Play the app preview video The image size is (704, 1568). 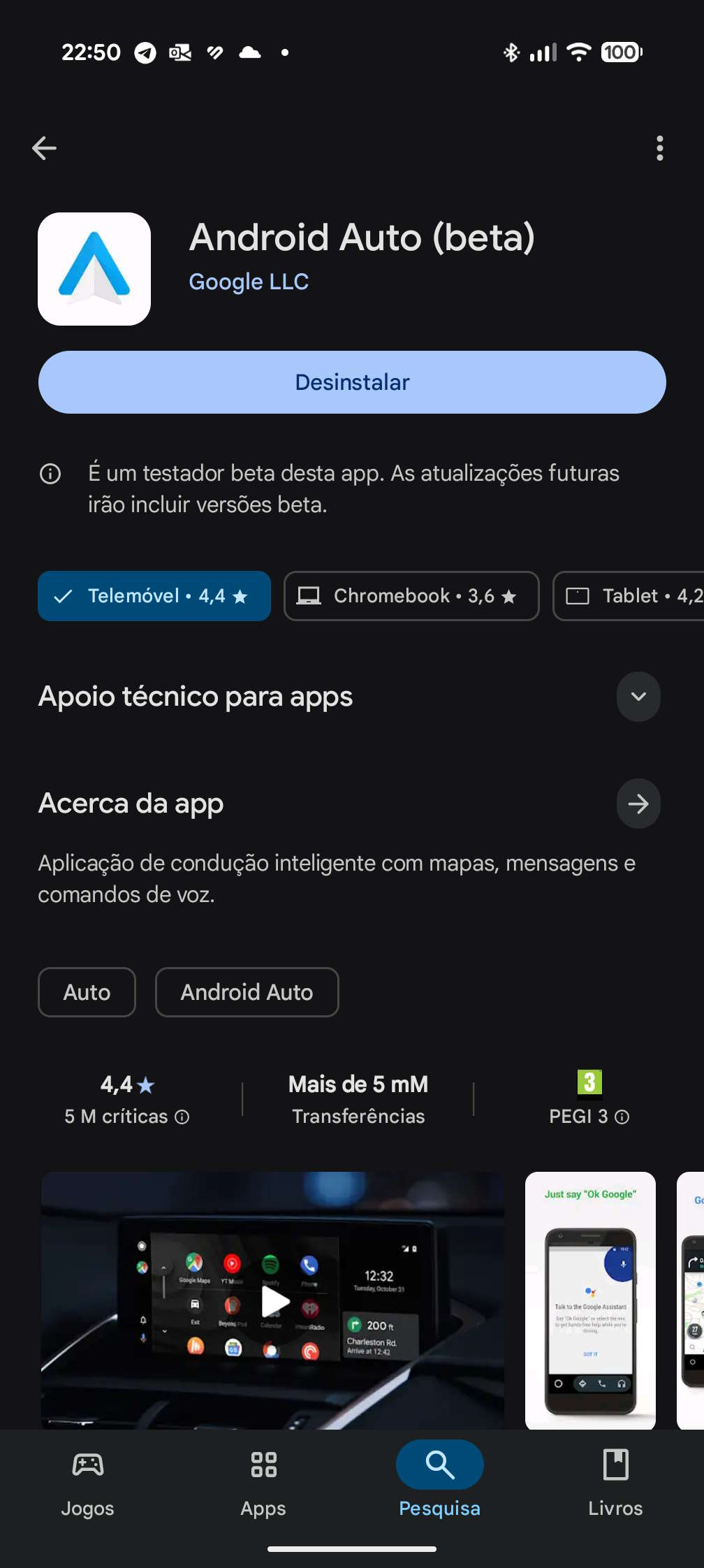(x=274, y=1301)
